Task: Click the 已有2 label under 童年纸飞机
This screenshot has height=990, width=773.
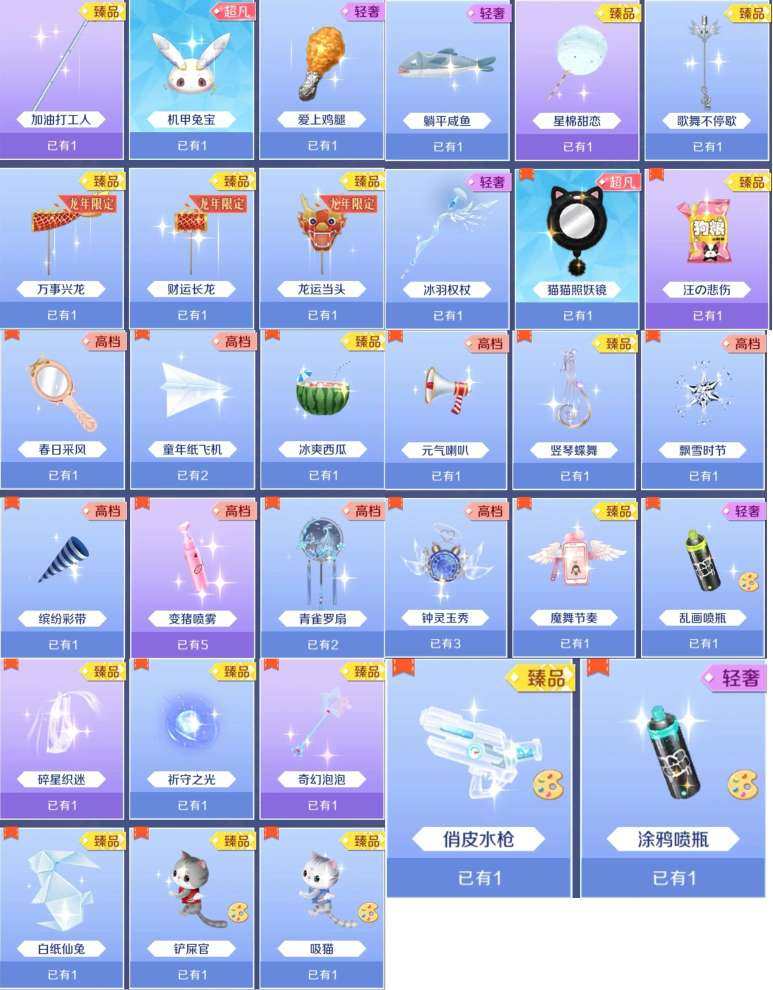Action: (193, 475)
